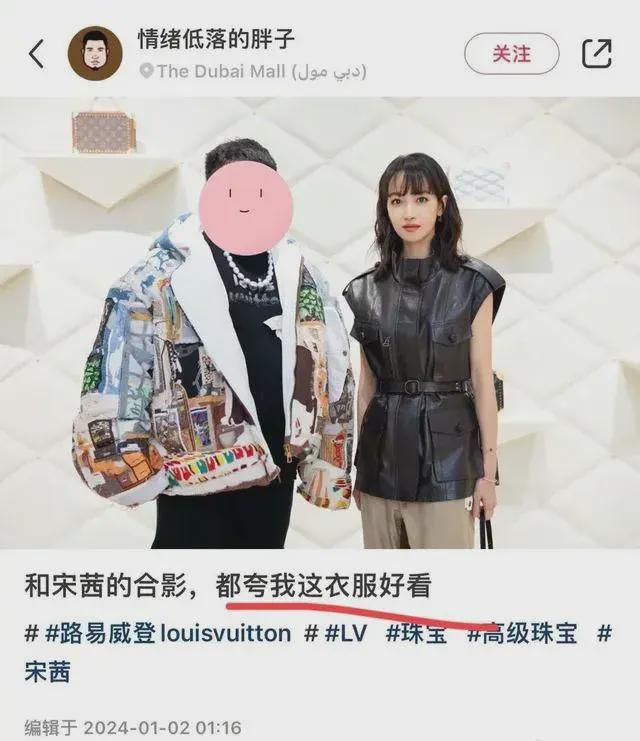Viewport: 640px width, 741px height.
Task: Open the #路易威登louisvuitton hashtag
Action: coord(168,633)
